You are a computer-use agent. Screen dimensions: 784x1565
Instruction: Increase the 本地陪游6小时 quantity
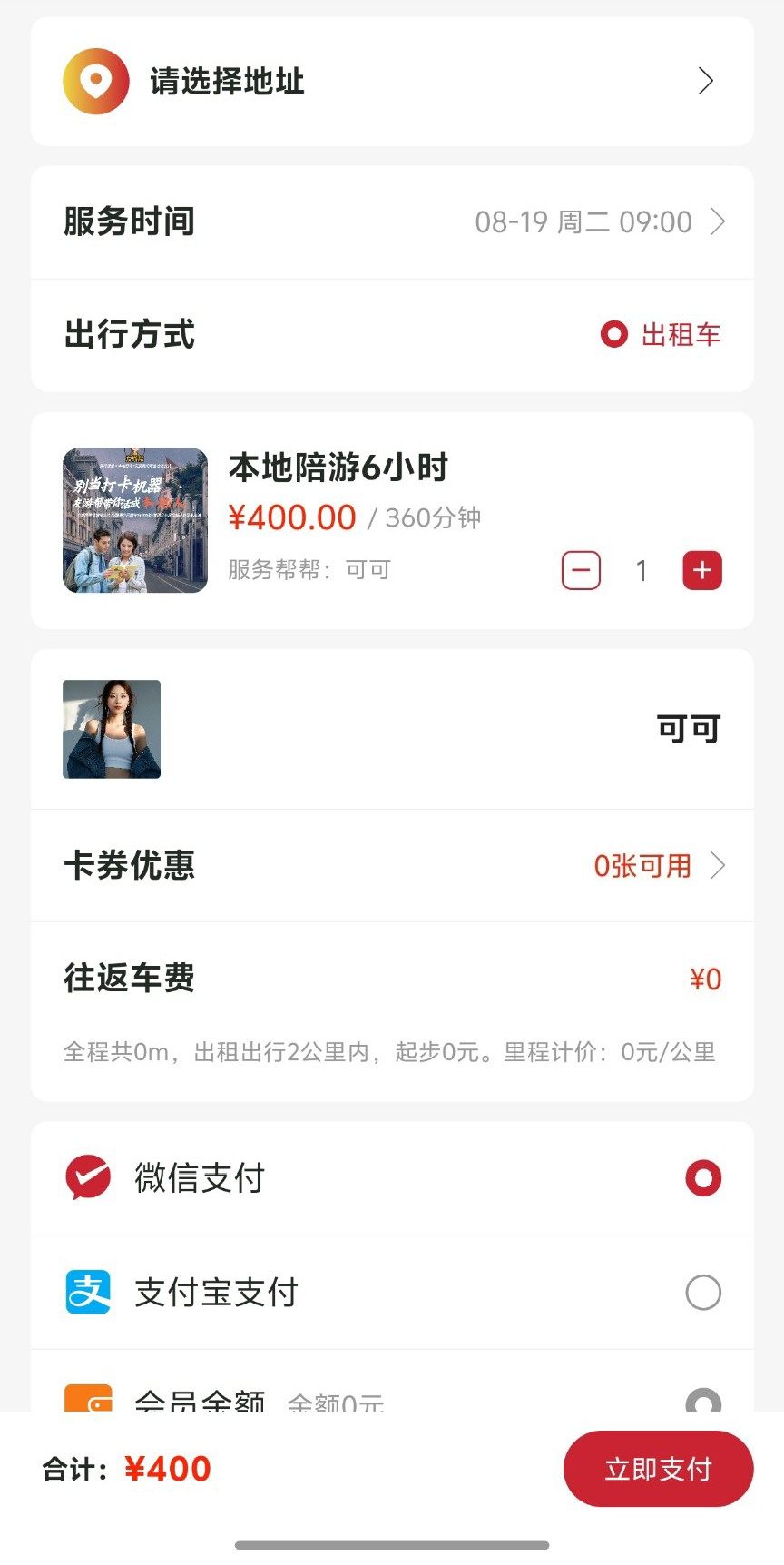702,571
